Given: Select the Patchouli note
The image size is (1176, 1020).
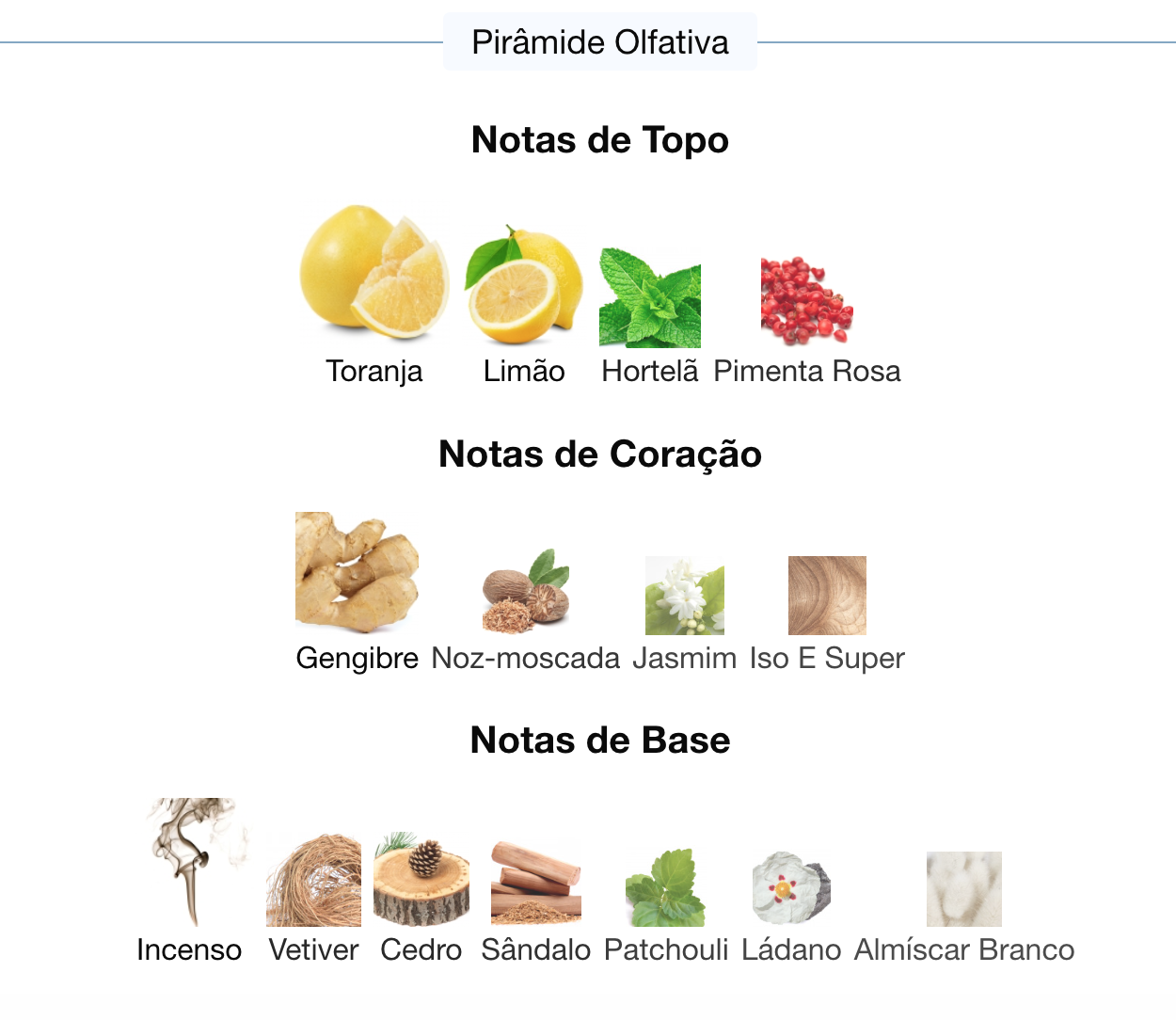Looking at the screenshot, I should click(x=666, y=888).
